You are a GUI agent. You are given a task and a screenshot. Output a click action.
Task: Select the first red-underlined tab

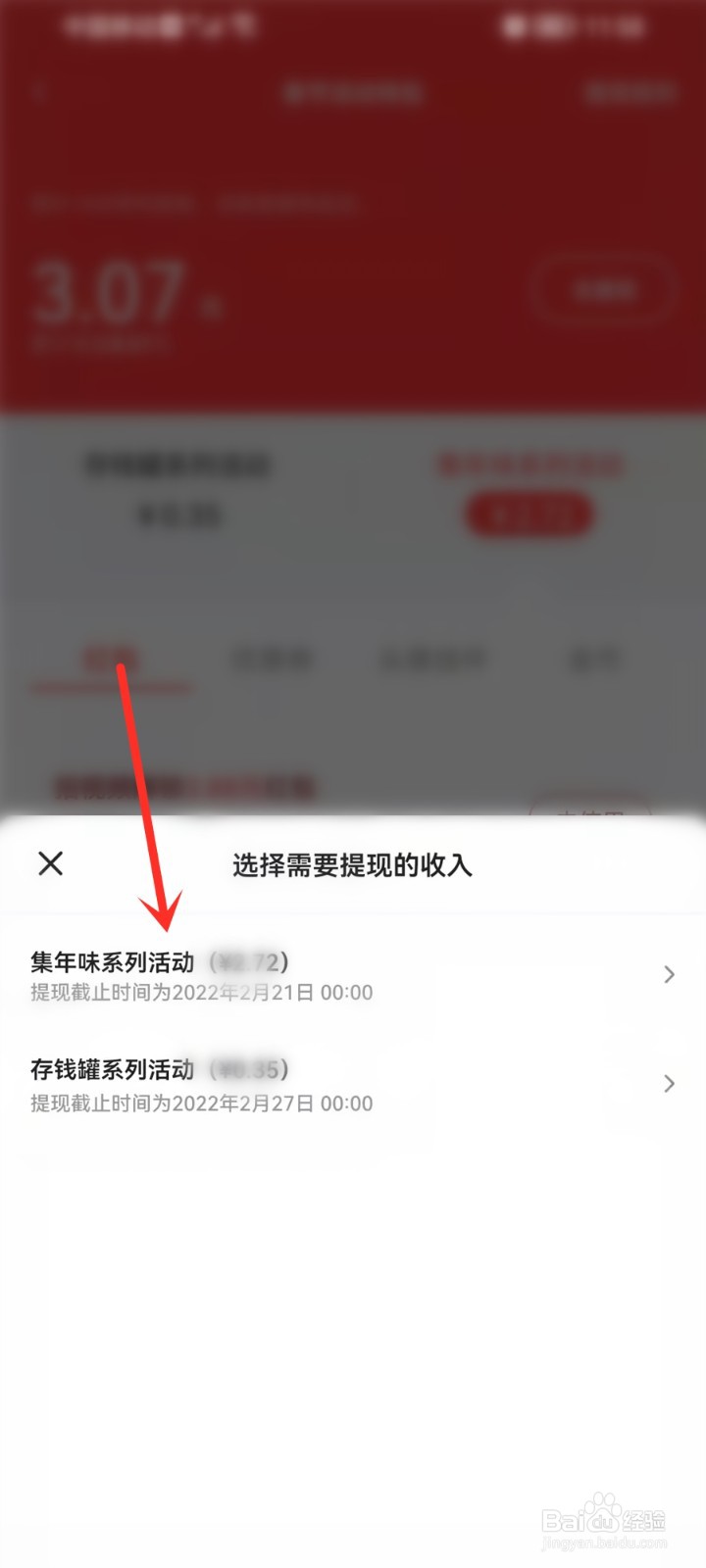(x=111, y=660)
